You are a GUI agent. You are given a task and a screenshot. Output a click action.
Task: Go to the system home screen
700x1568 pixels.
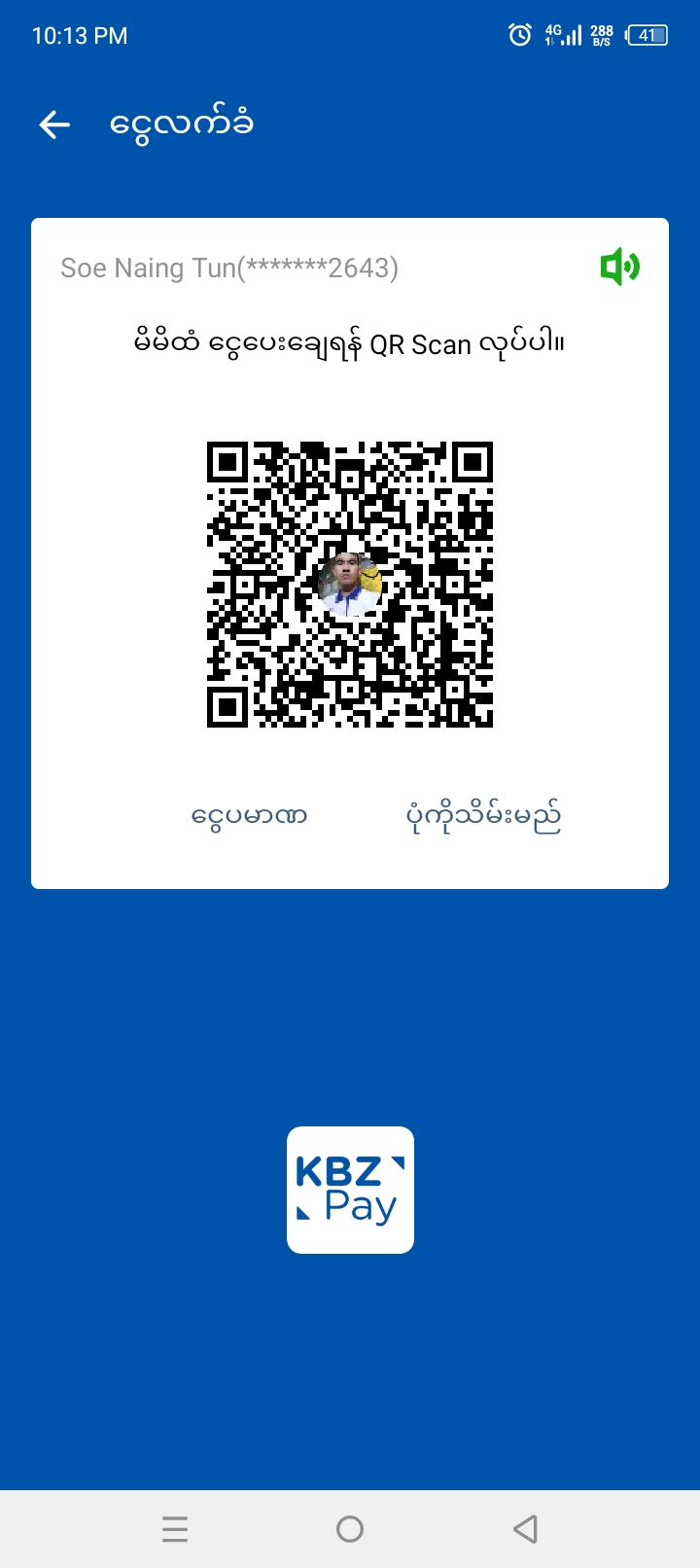pos(350,1529)
